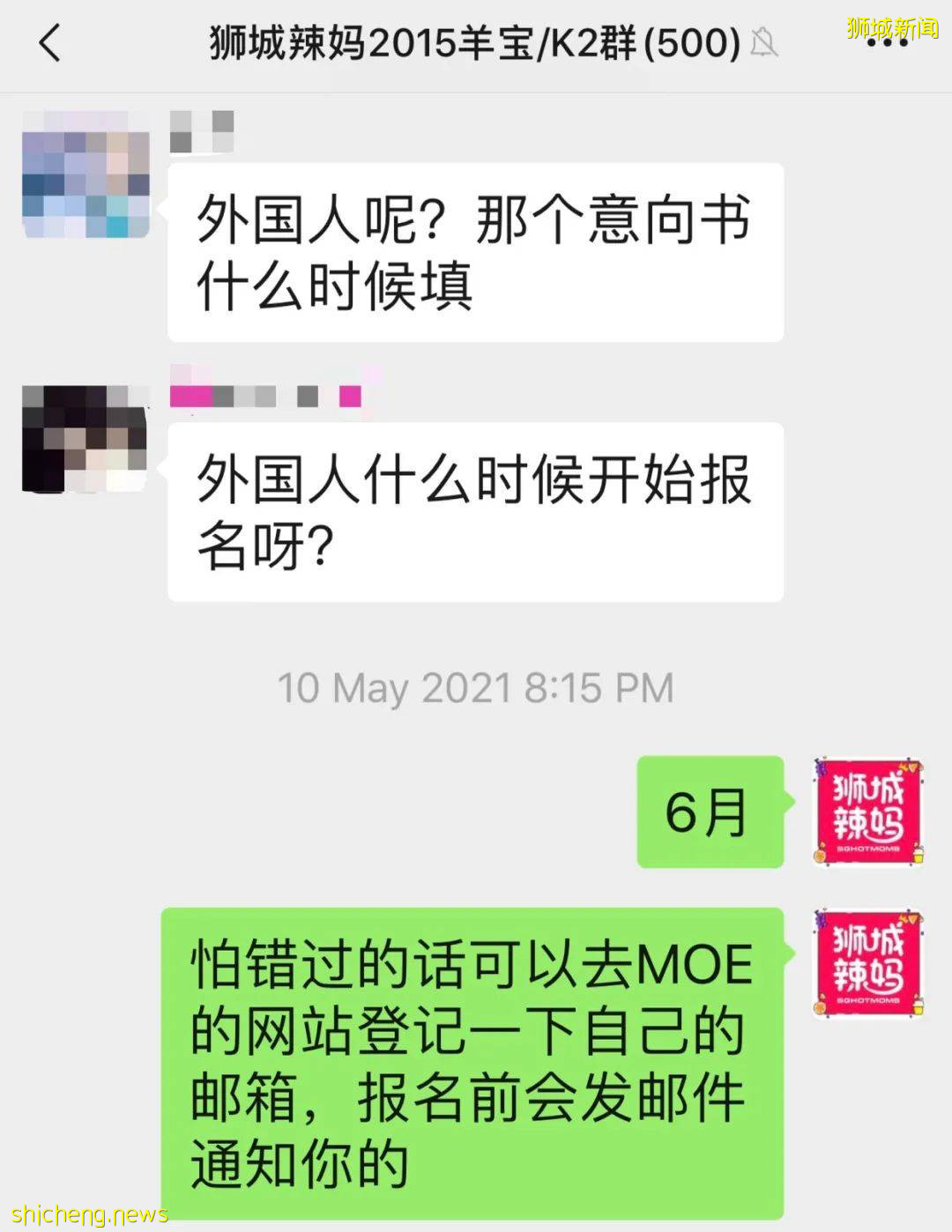Tap the 6月 bubble's tail pointing to the sticker
This screenshot has width=952, height=1232.
click(x=790, y=802)
